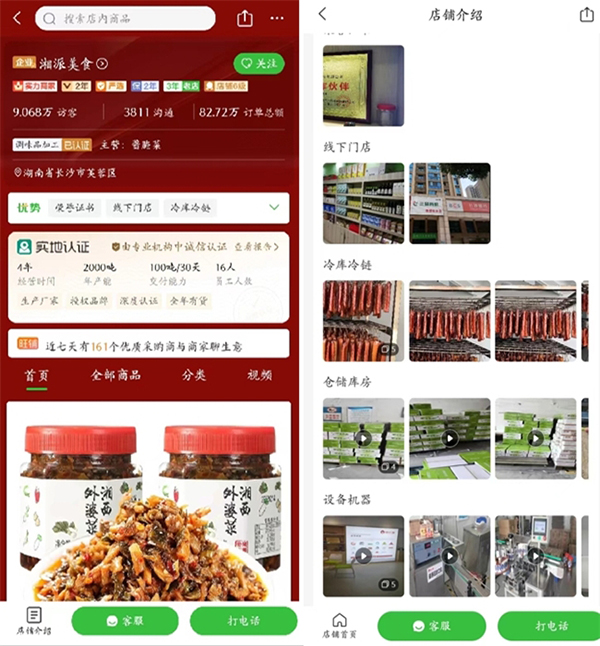600x646 pixels.
Task: Go to 店铺首页 from the bottom bar
Action: pyautogui.click(x=339, y=626)
